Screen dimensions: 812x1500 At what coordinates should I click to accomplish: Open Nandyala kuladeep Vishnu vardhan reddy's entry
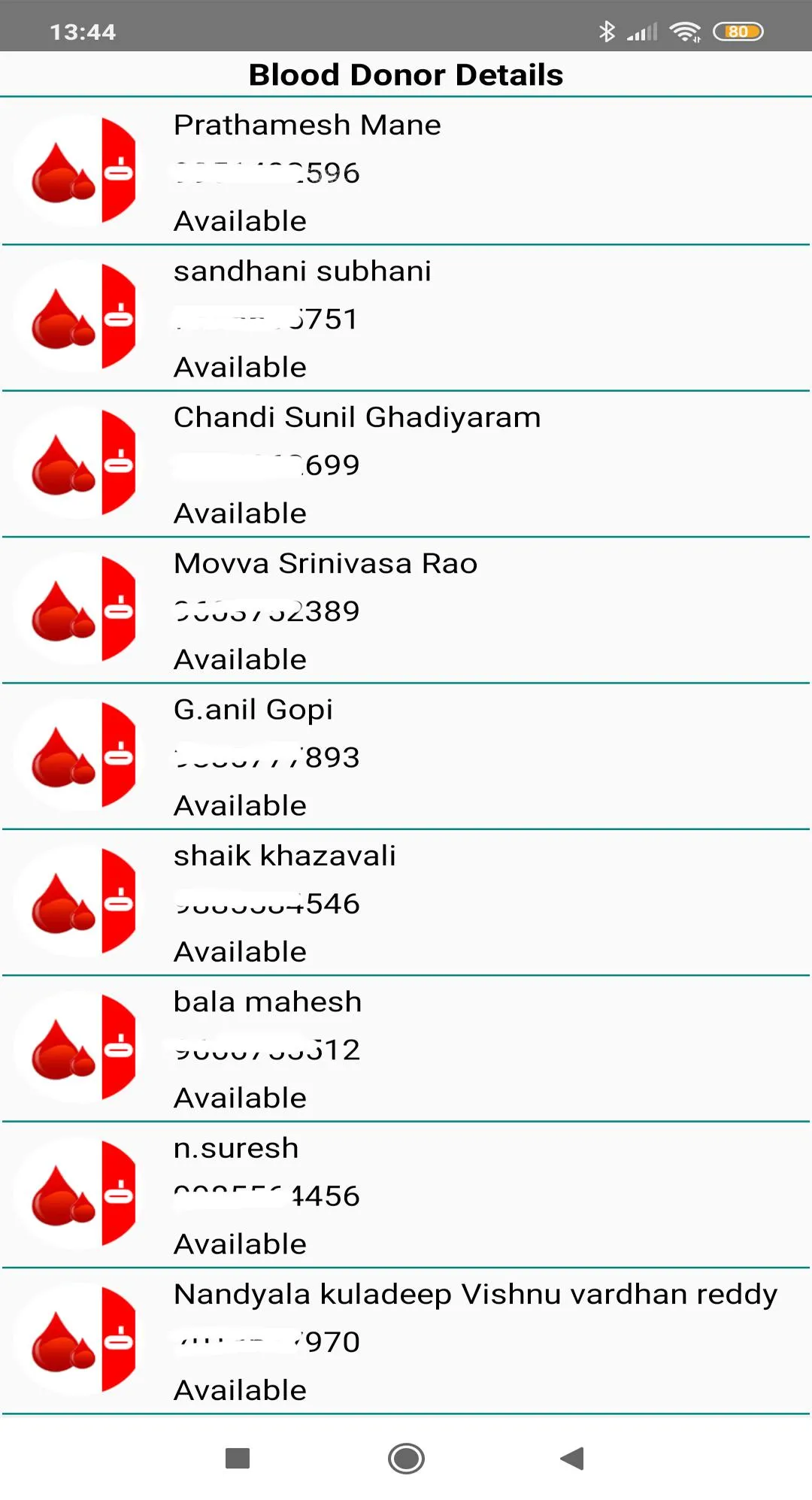pos(406,1341)
